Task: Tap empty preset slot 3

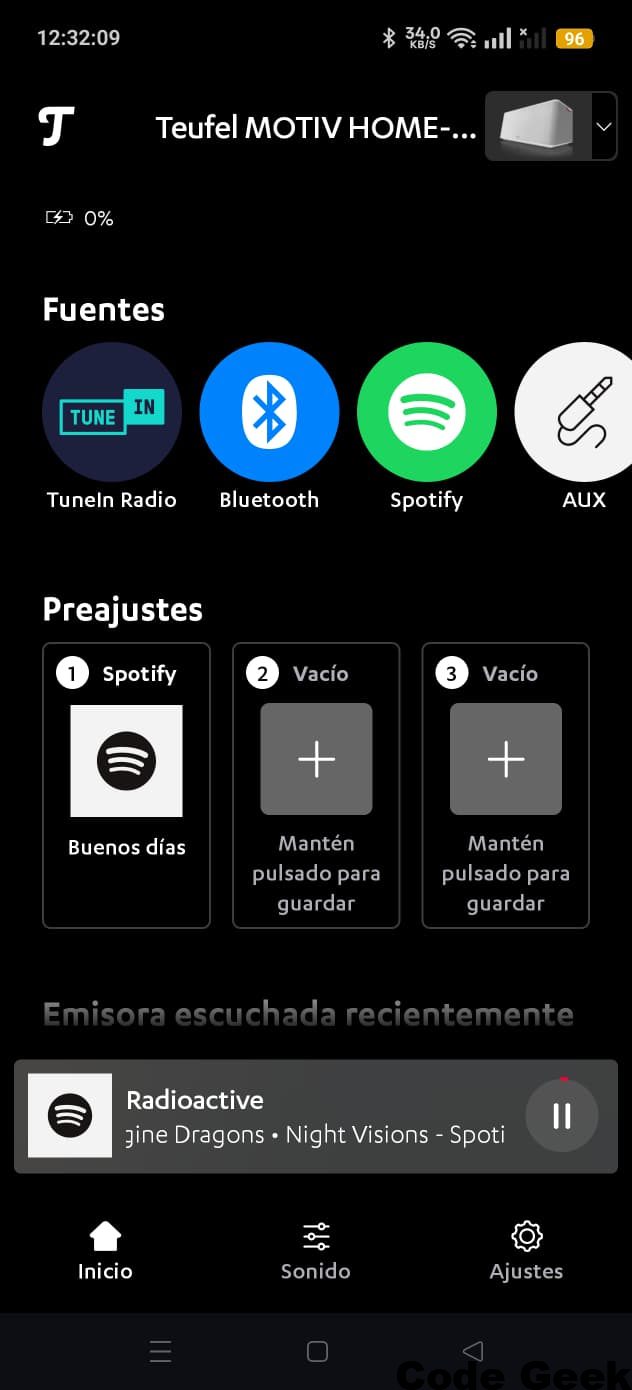Action: coord(505,759)
